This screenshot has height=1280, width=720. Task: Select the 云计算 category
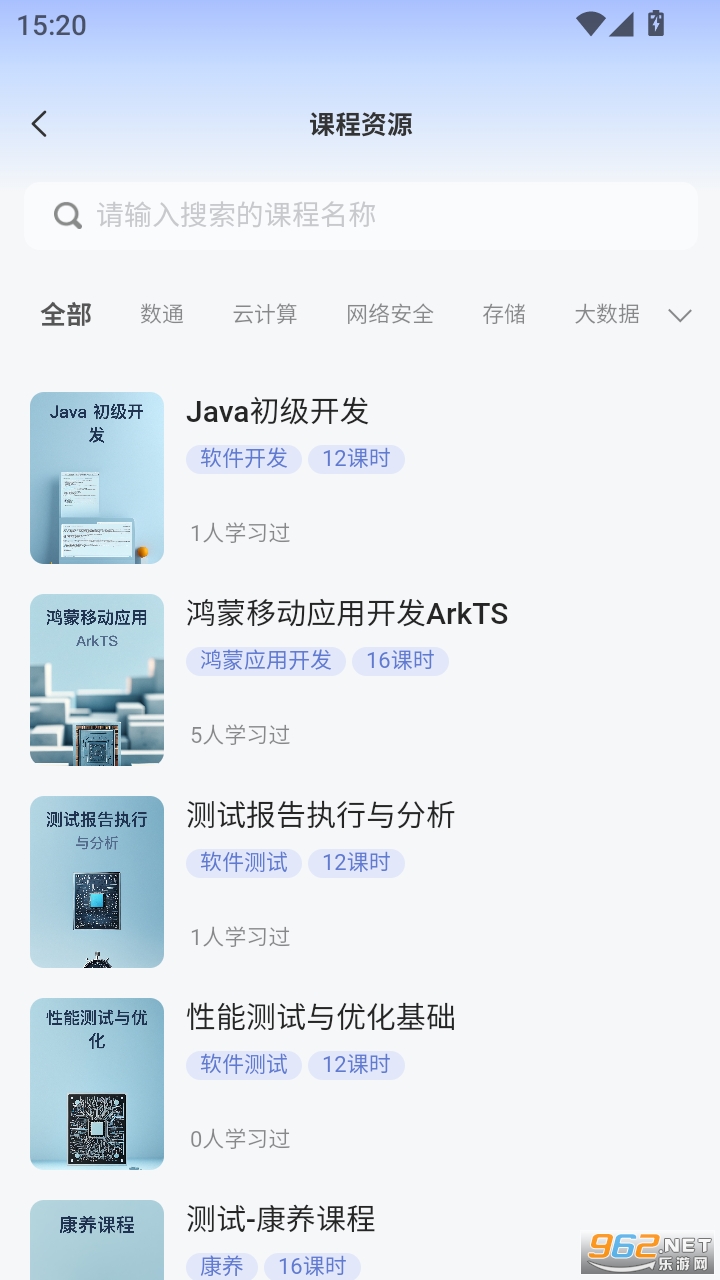click(264, 314)
